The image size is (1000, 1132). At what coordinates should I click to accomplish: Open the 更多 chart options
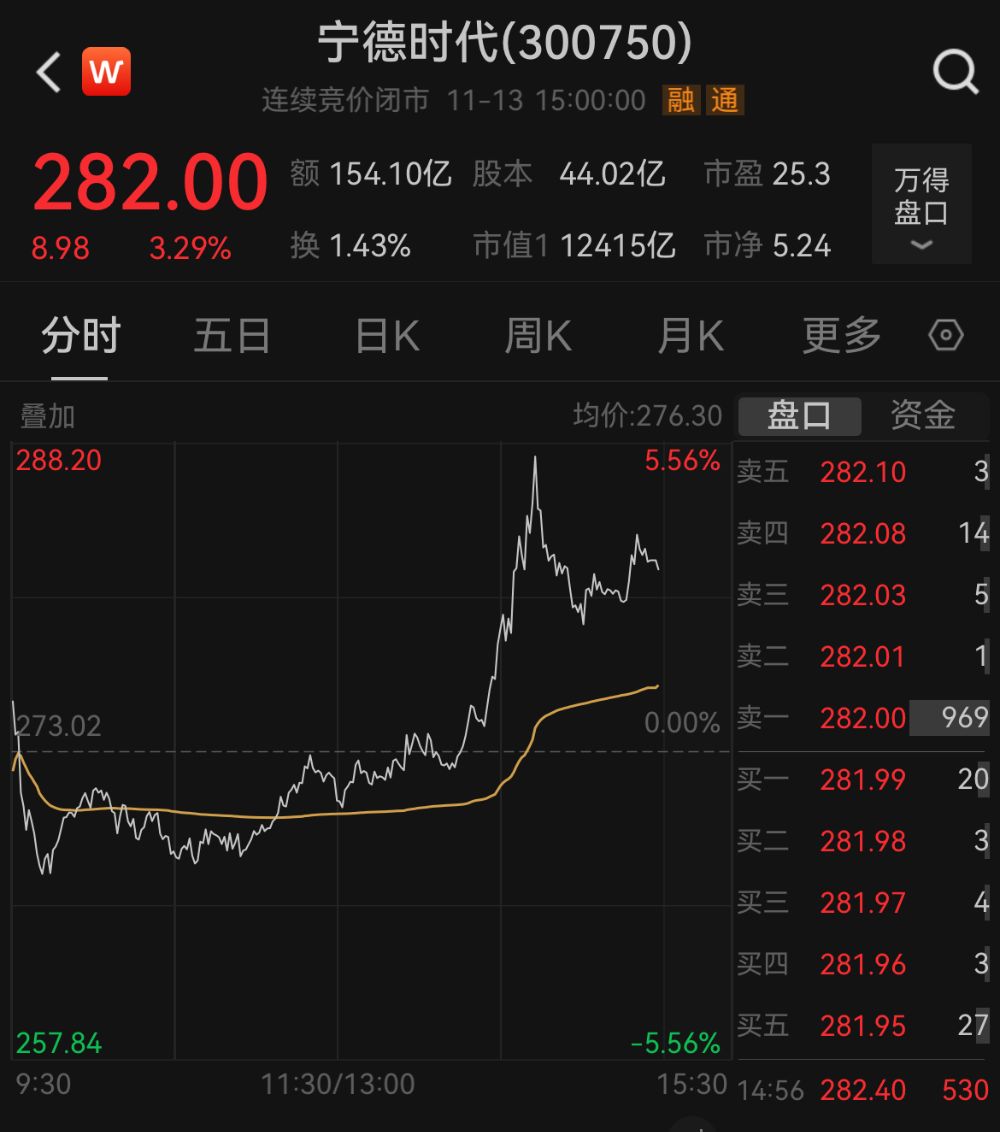[x=841, y=336]
